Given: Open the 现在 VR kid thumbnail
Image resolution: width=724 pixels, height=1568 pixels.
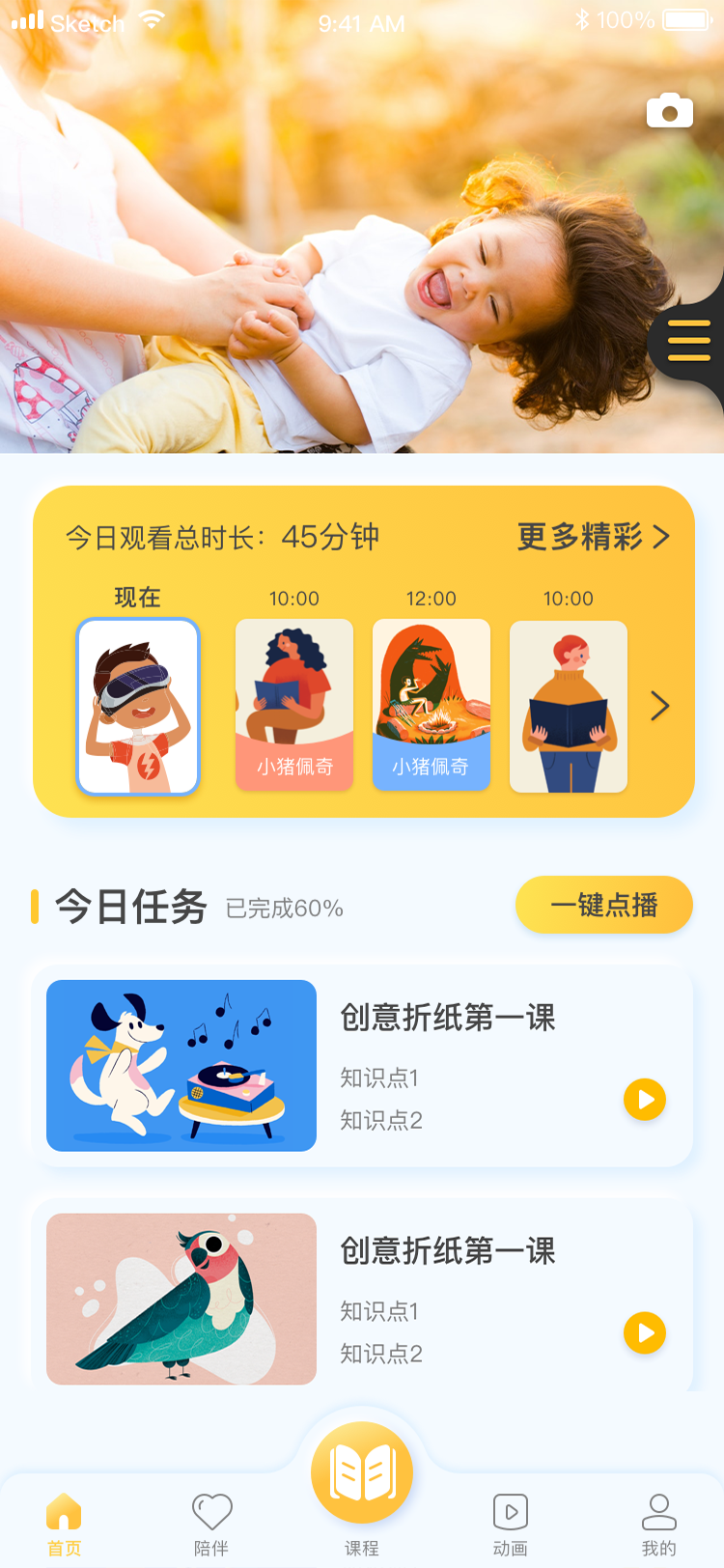Looking at the screenshot, I should coord(138,706).
